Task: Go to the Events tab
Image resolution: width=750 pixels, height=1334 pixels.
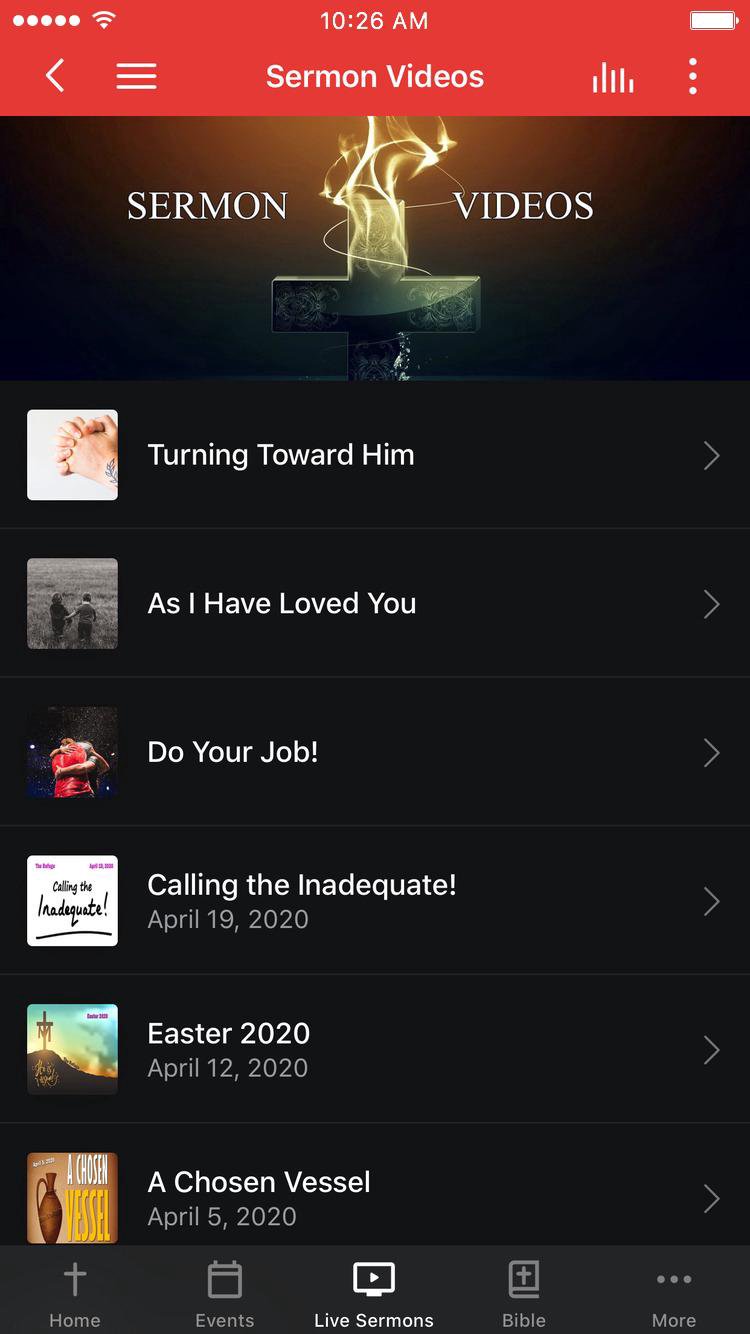Action: point(225,1293)
